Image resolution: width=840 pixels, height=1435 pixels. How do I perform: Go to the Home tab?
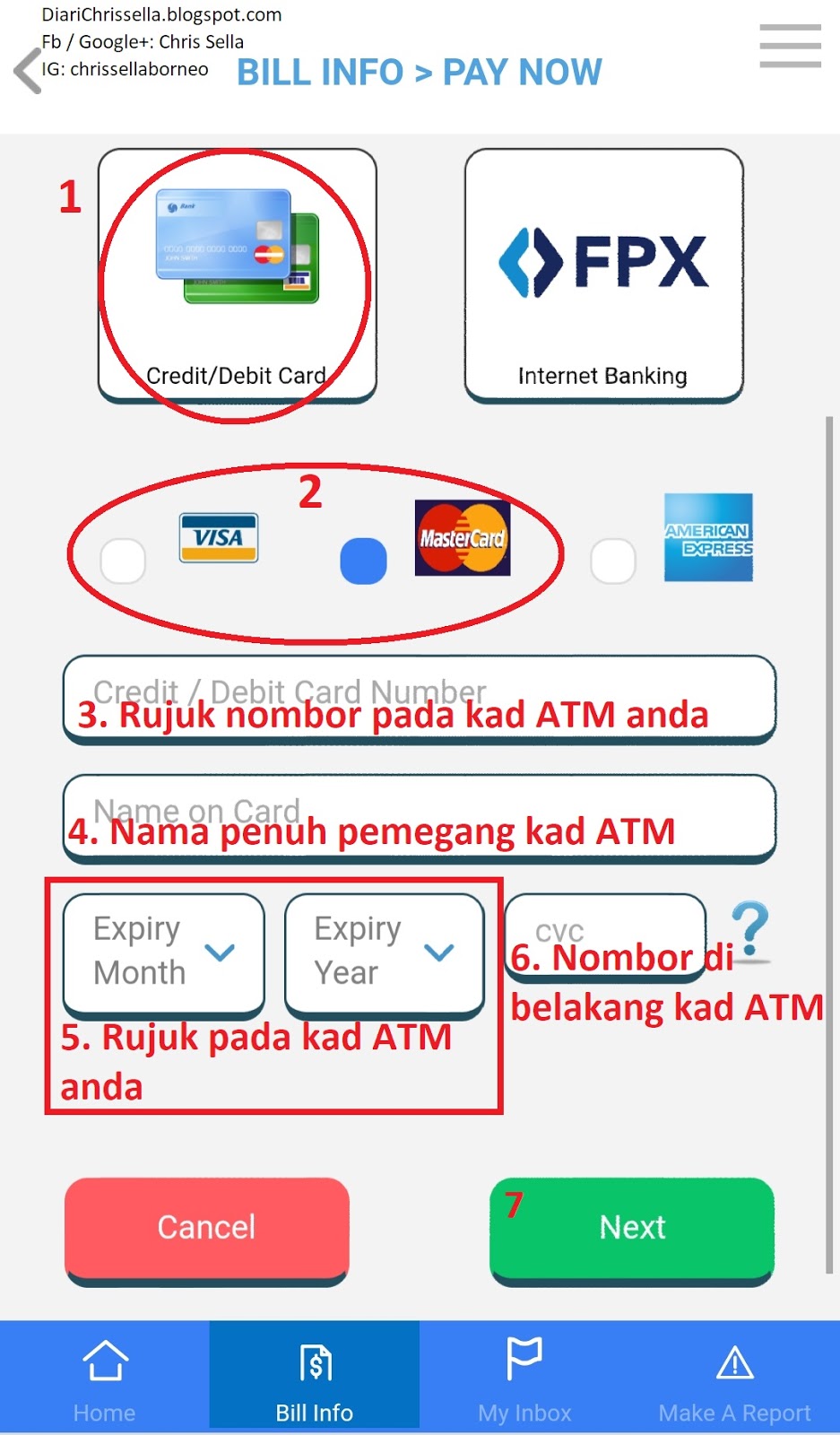pos(105,1376)
